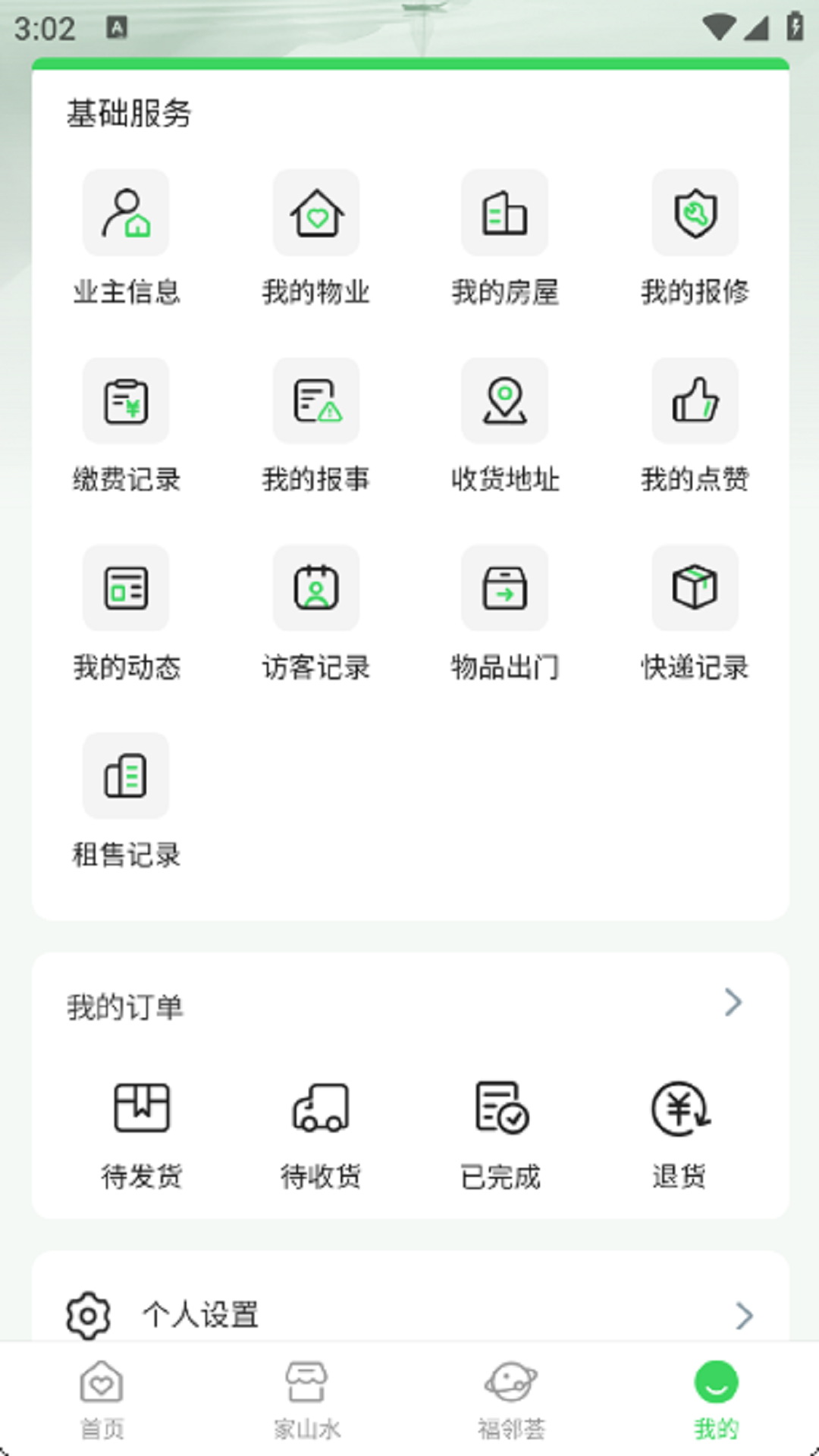Select the 我的点赞 likes icon
This screenshot has height=1456, width=819.
pyautogui.click(x=695, y=400)
